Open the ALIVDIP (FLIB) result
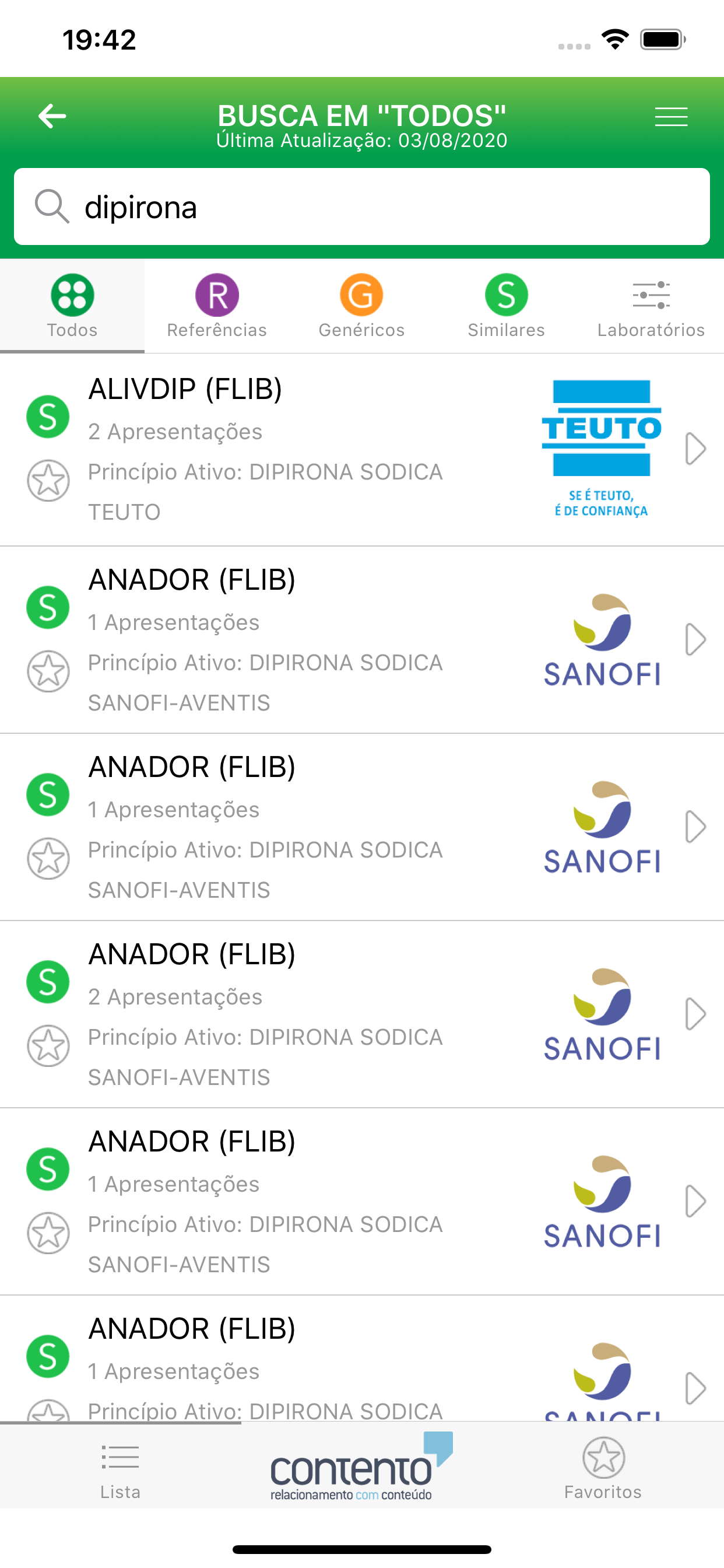The width and height of the screenshot is (724, 1568). pos(304,449)
